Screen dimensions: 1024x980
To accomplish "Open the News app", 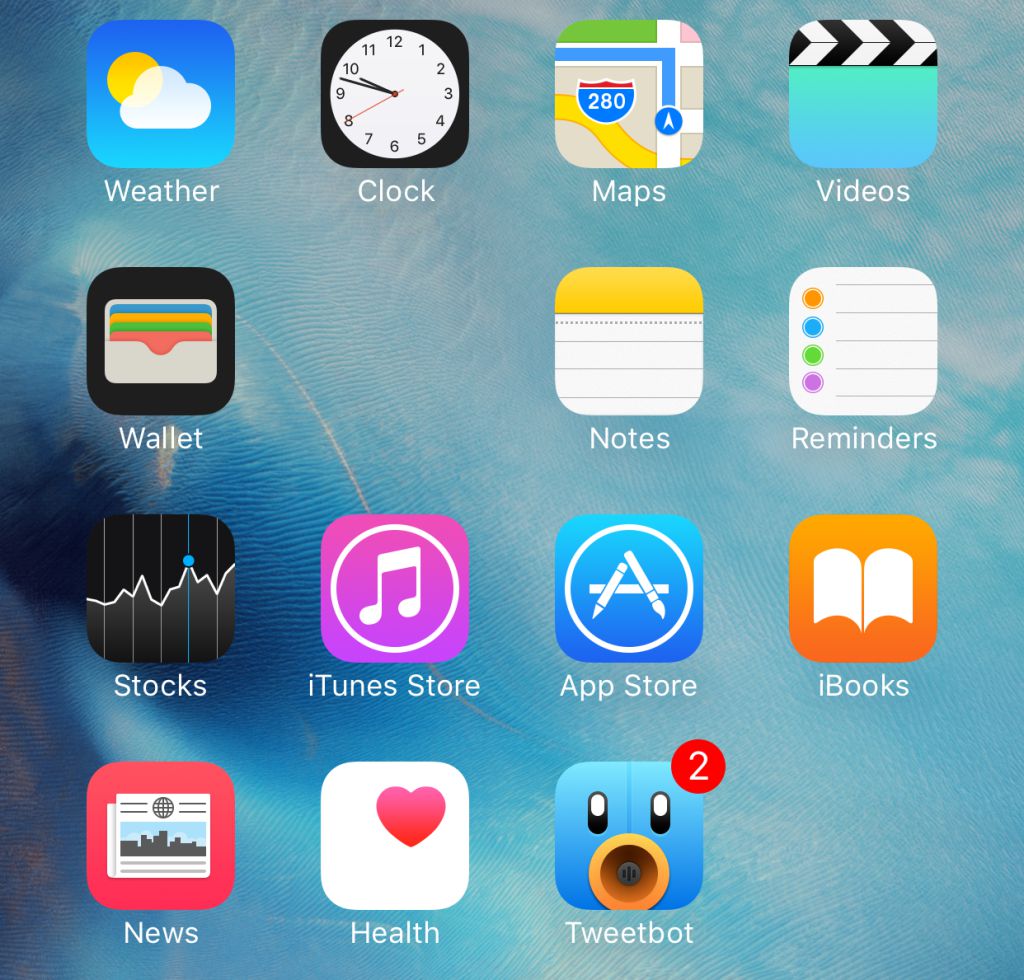I will coord(161,835).
